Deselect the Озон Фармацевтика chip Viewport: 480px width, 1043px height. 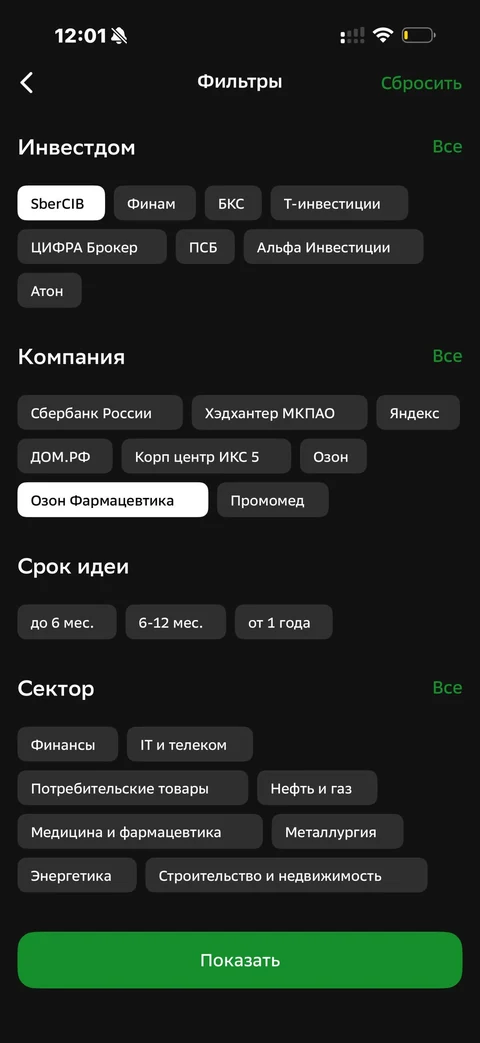(112, 500)
